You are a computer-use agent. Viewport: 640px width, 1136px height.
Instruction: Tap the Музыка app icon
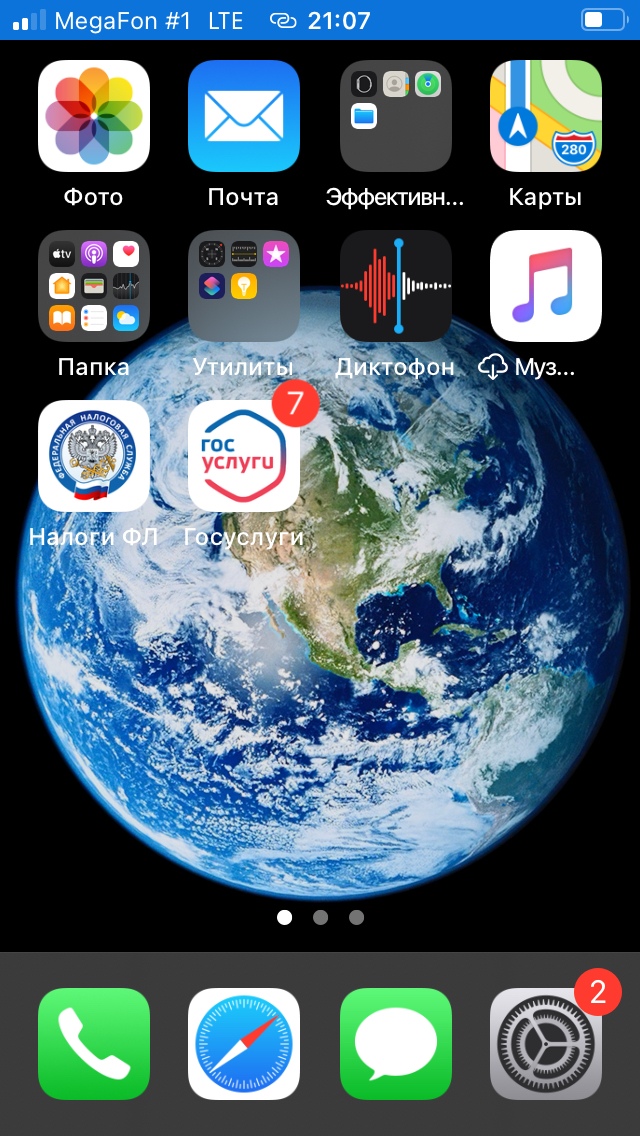545,286
